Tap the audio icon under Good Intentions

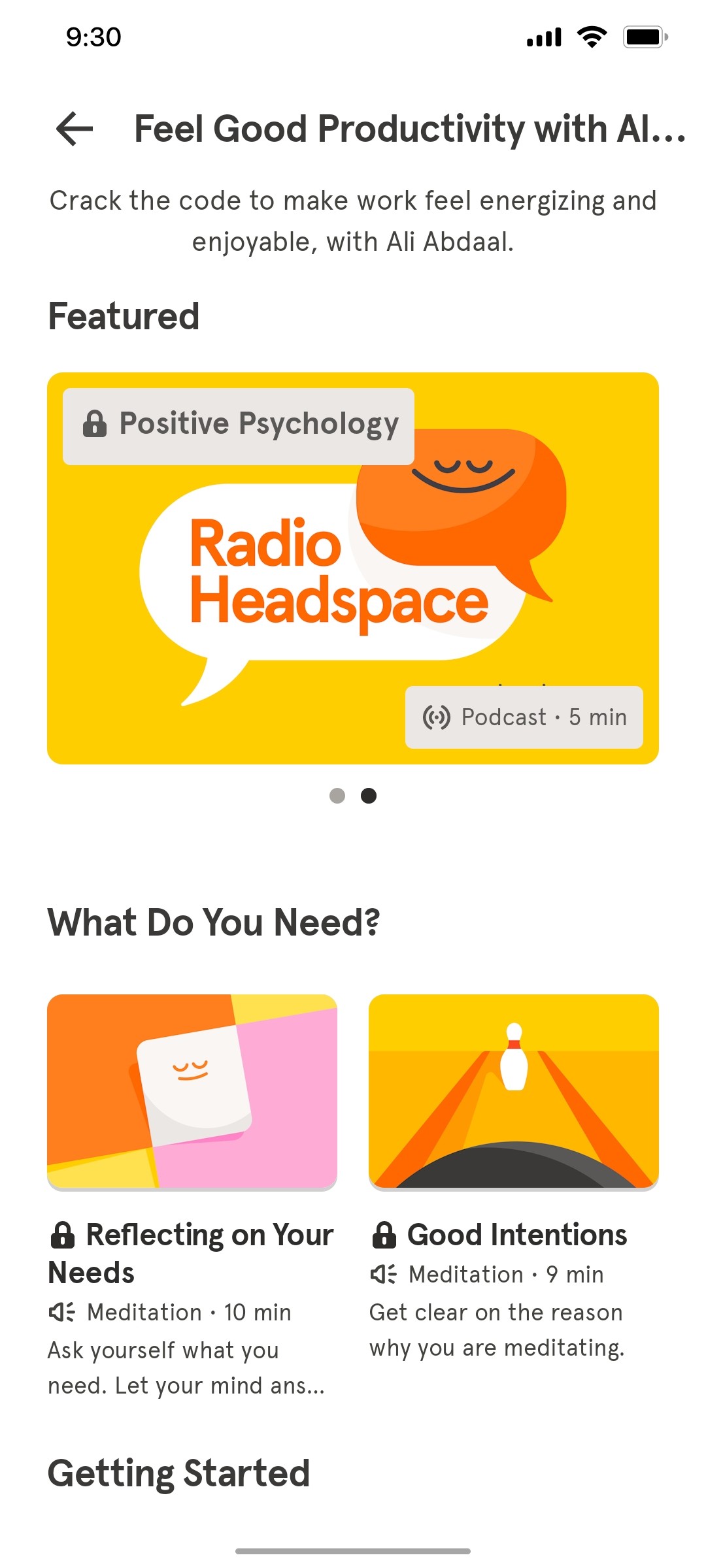pos(384,1274)
